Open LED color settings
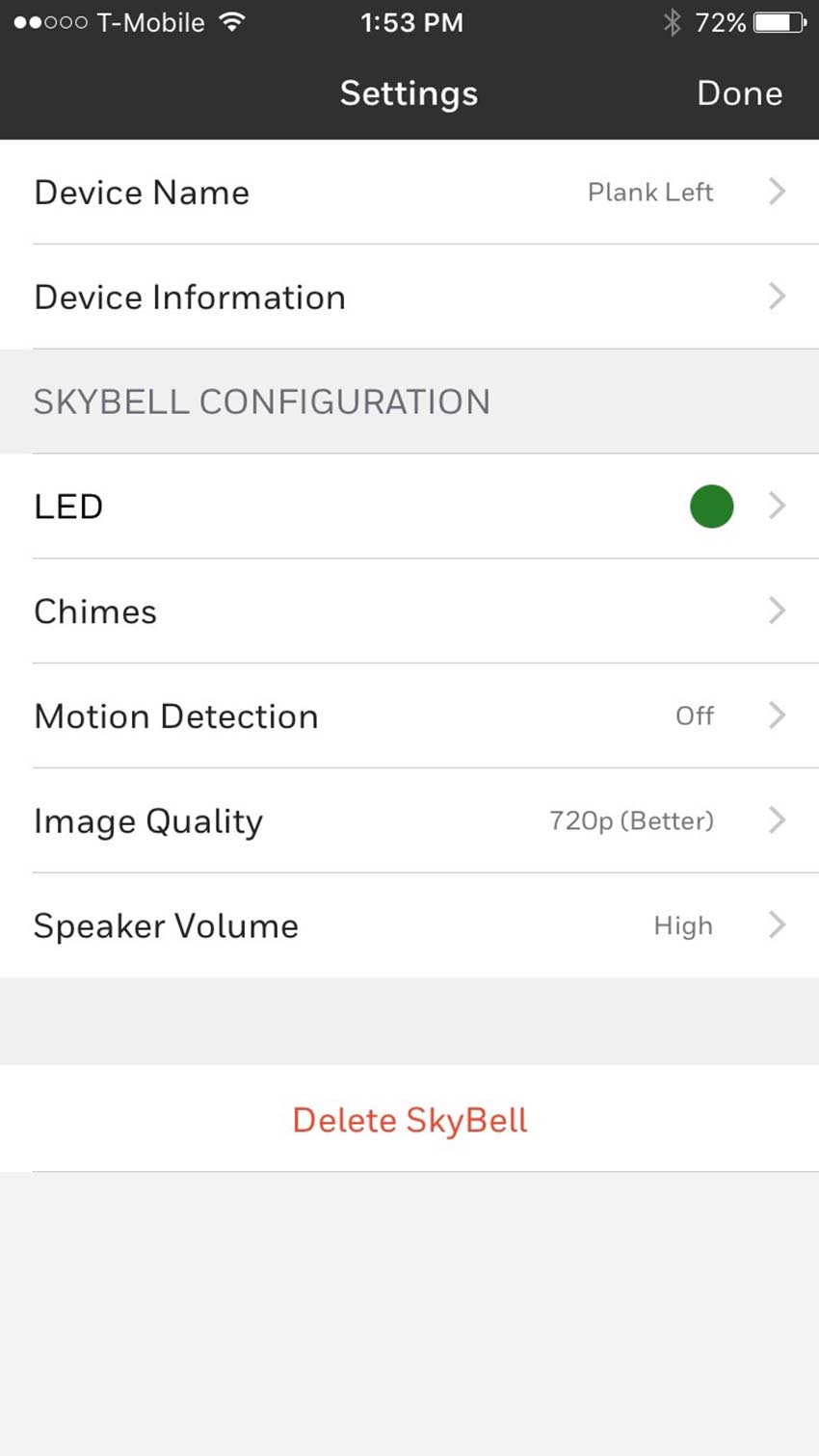Image resolution: width=819 pixels, height=1456 pixels. point(409,507)
